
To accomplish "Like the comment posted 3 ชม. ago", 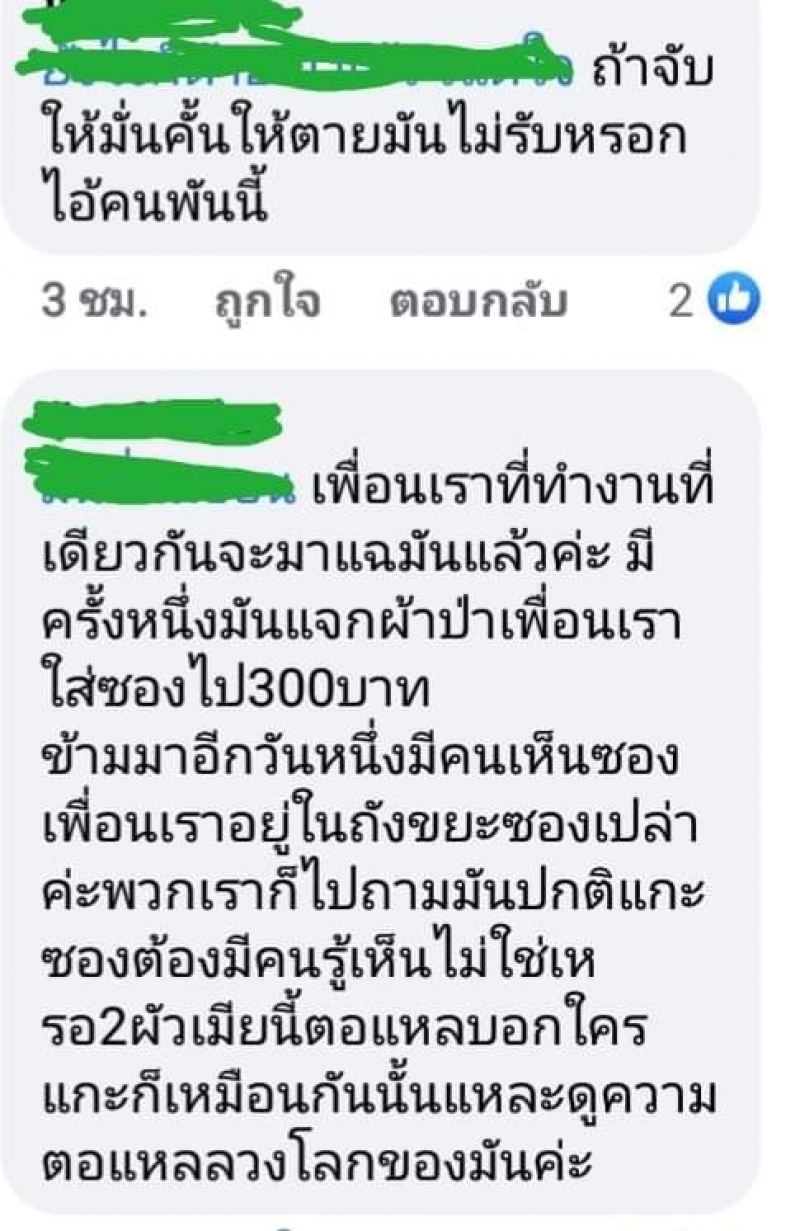I will tap(268, 301).
